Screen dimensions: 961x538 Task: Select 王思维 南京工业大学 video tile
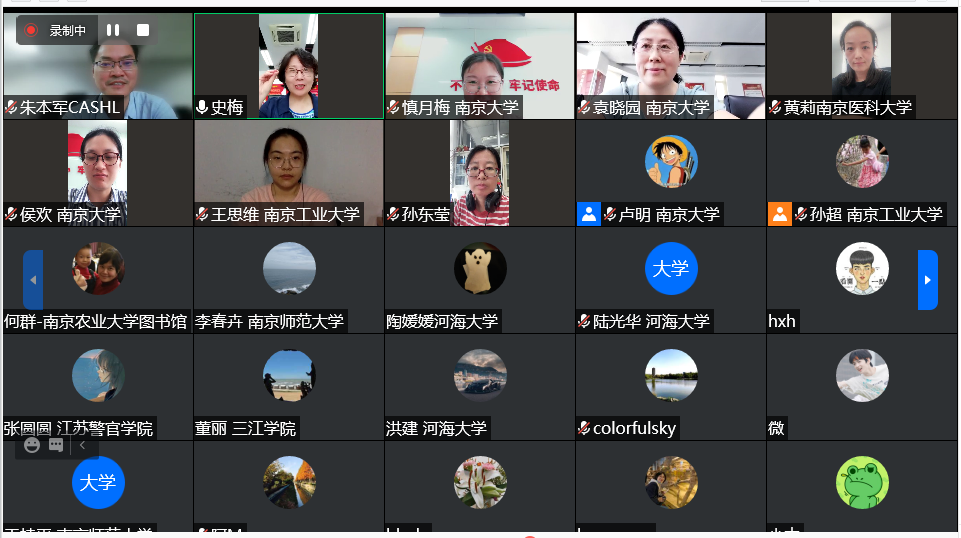pos(288,172)
